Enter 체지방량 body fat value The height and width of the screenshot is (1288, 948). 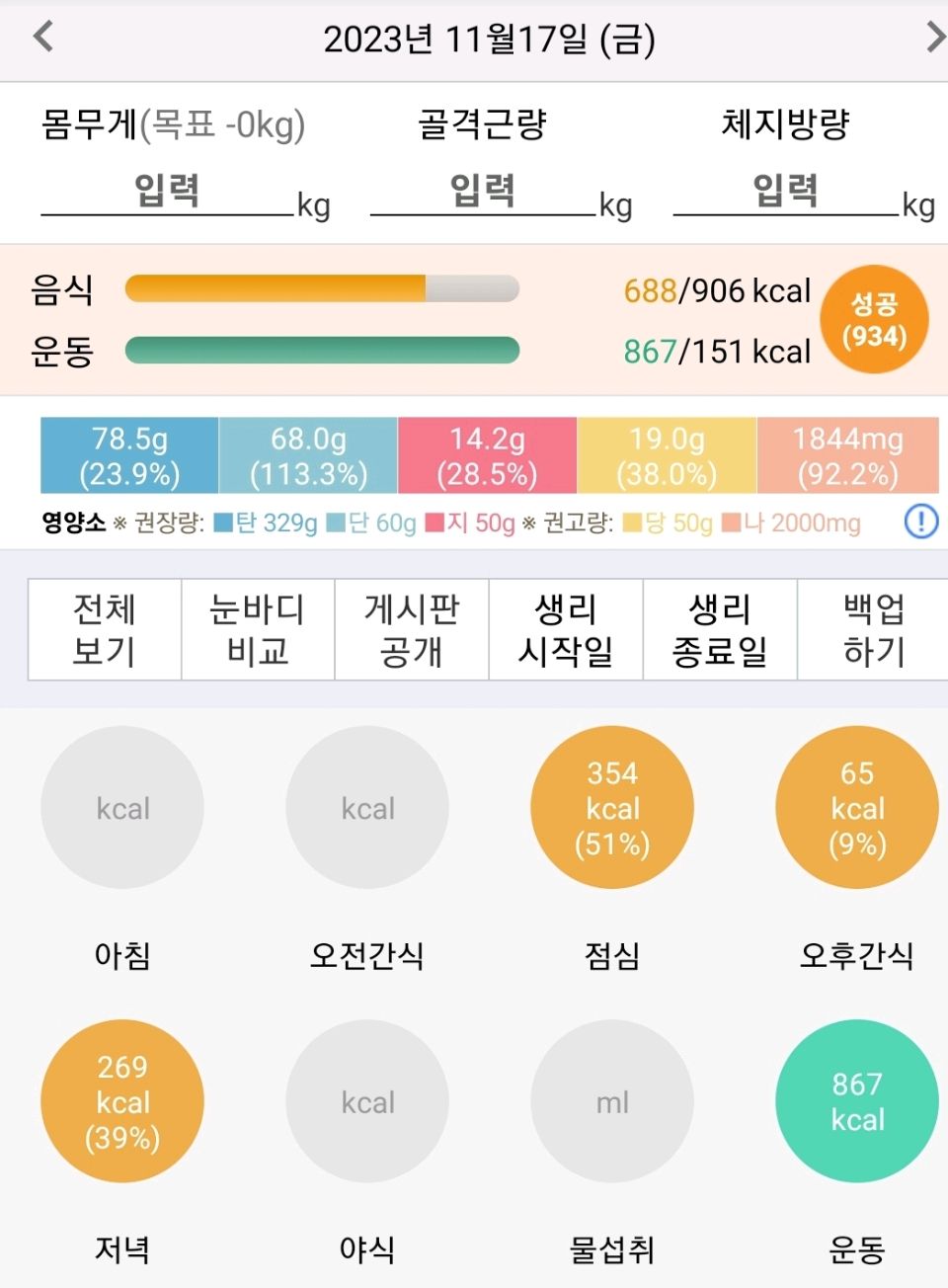click(x=786, y=191)
